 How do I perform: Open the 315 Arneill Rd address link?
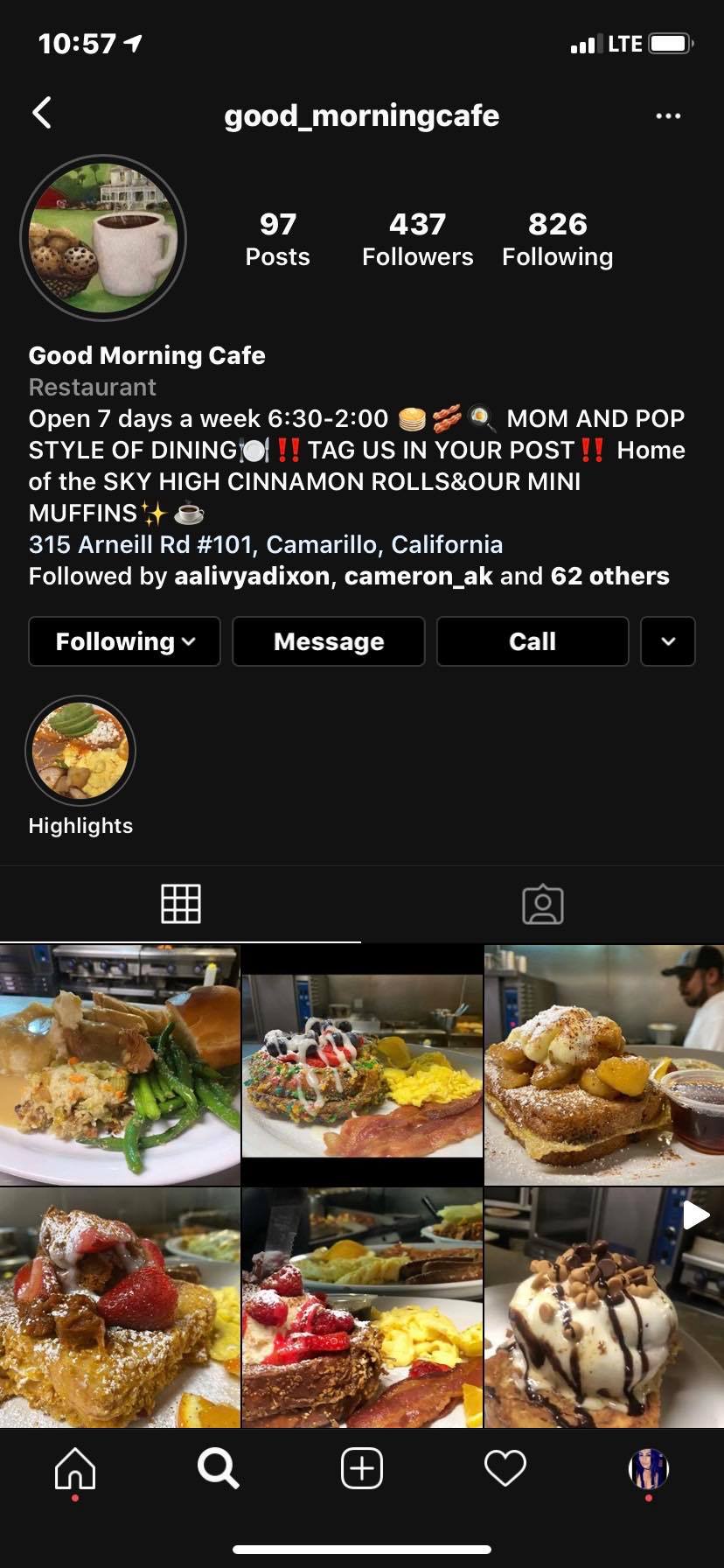click(265, 544)
